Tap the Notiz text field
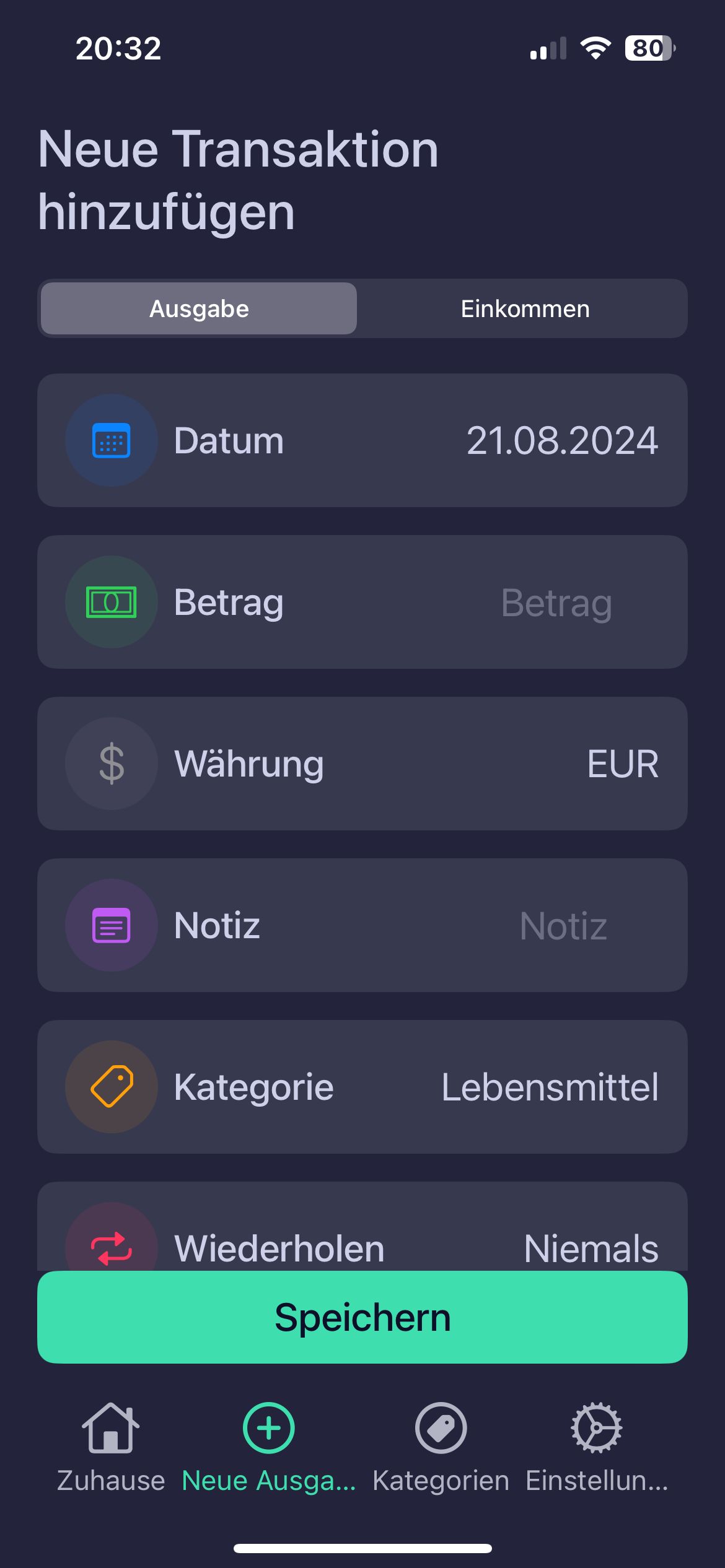Image resolution: width=725 pixels, height=1568 pixels. tap(563, 926)
